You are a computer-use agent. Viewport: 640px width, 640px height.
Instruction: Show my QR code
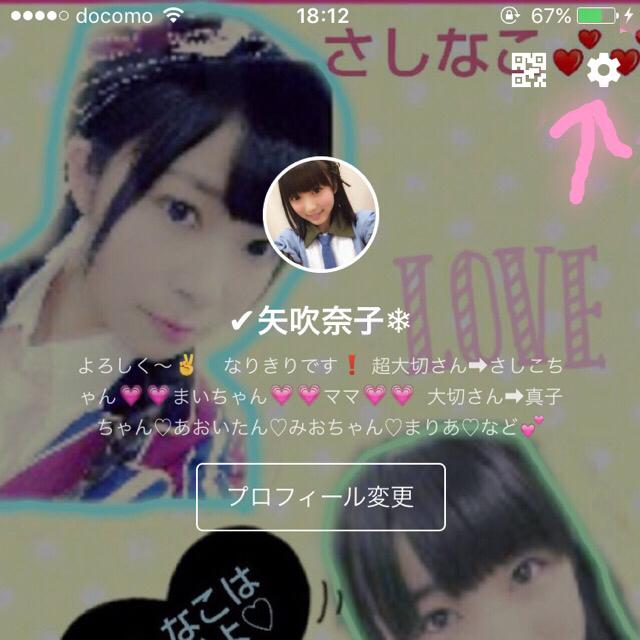(x=529, y=70)
